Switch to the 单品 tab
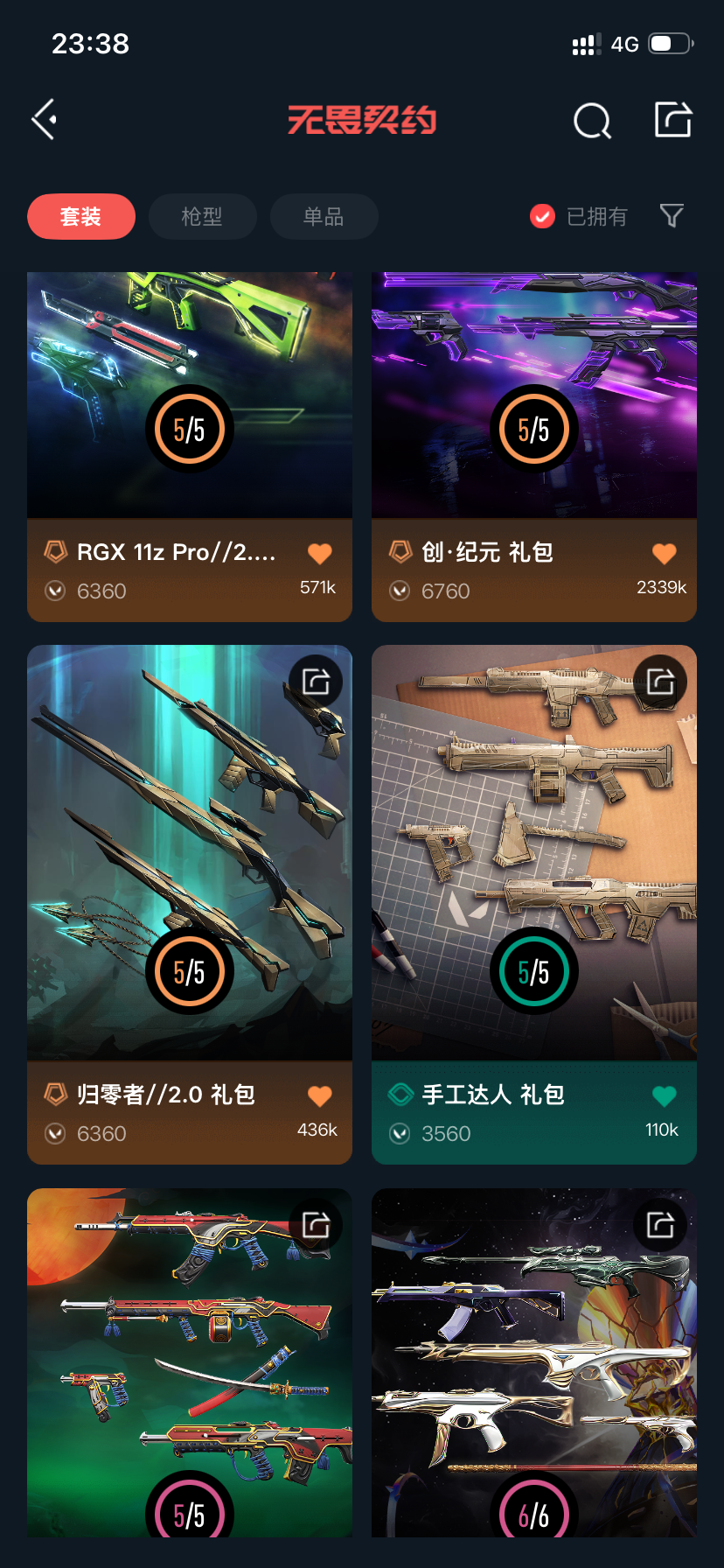The image size is (724, 1568). point(324,216)
